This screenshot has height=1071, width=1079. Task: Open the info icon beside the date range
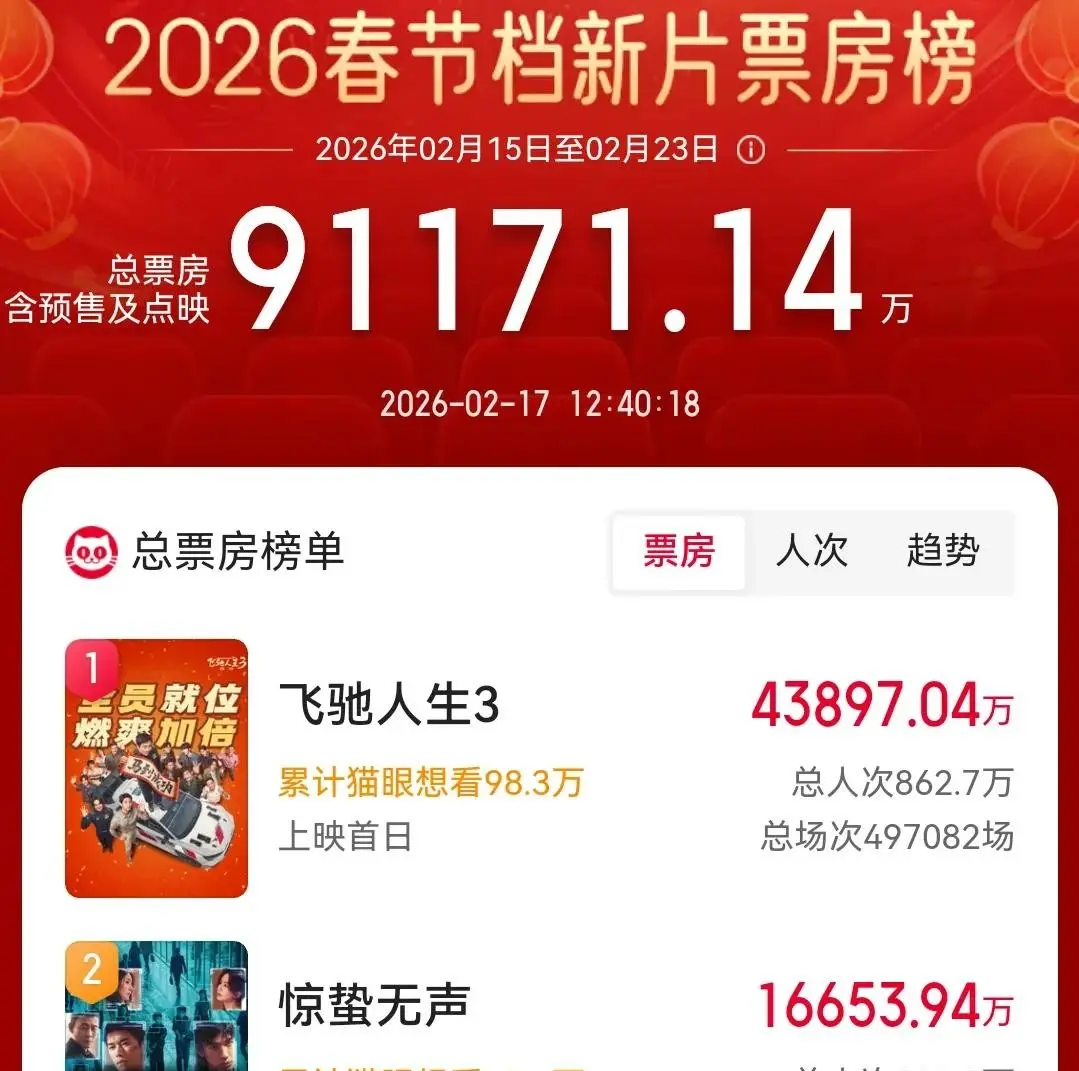click(750, 150)
